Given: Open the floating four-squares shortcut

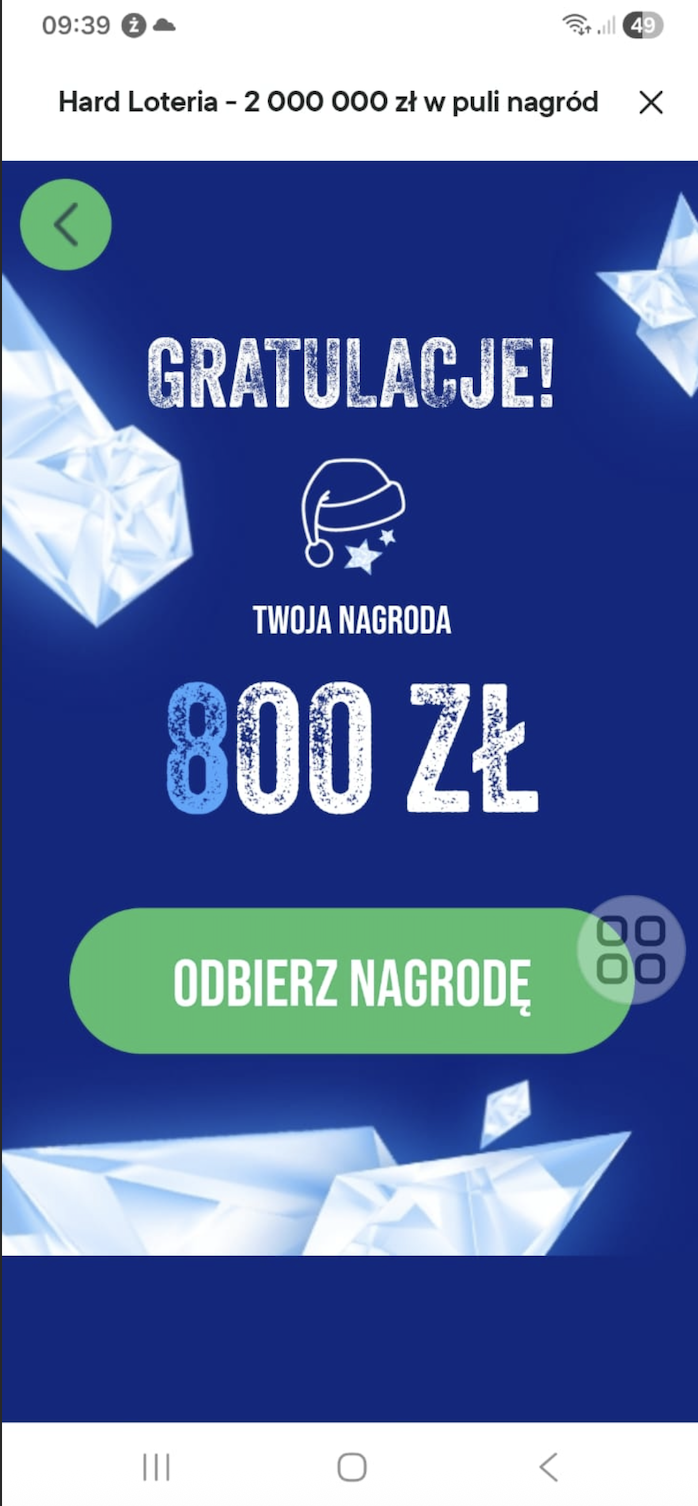Looking at the screenshot, I should click(631, 950).
